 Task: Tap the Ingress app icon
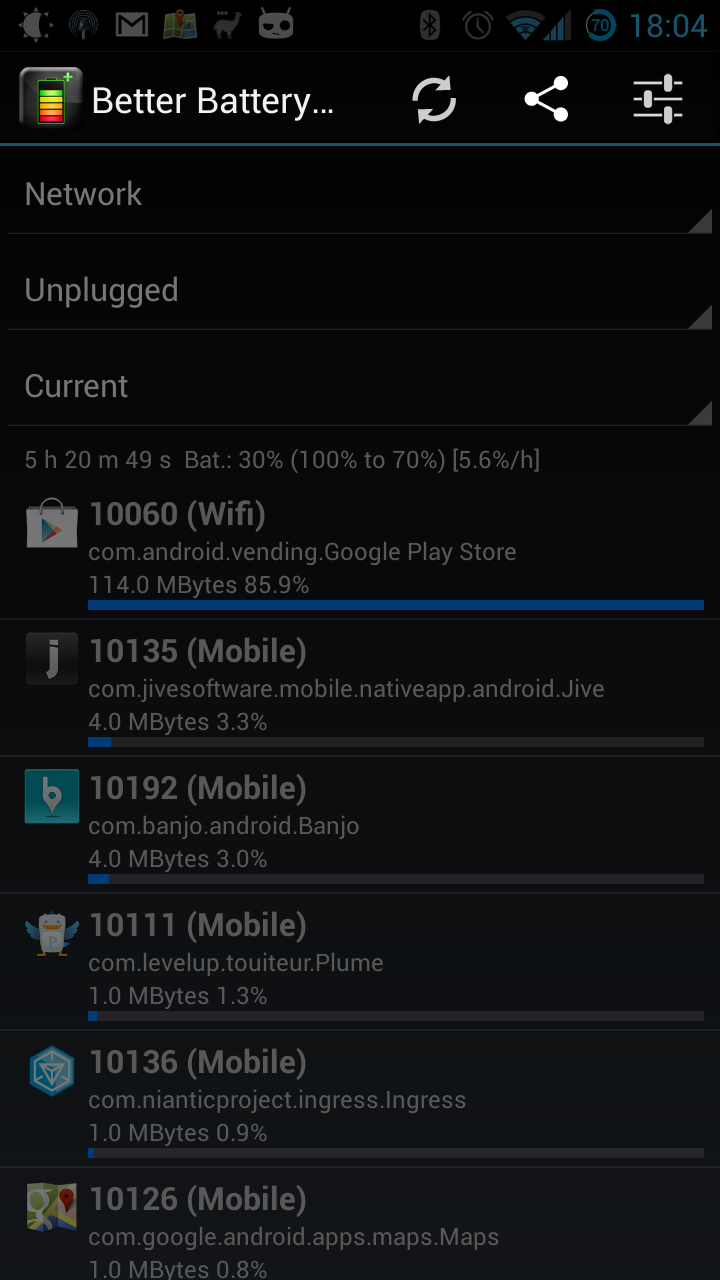pyautogui.click(x=51, y=1070)
